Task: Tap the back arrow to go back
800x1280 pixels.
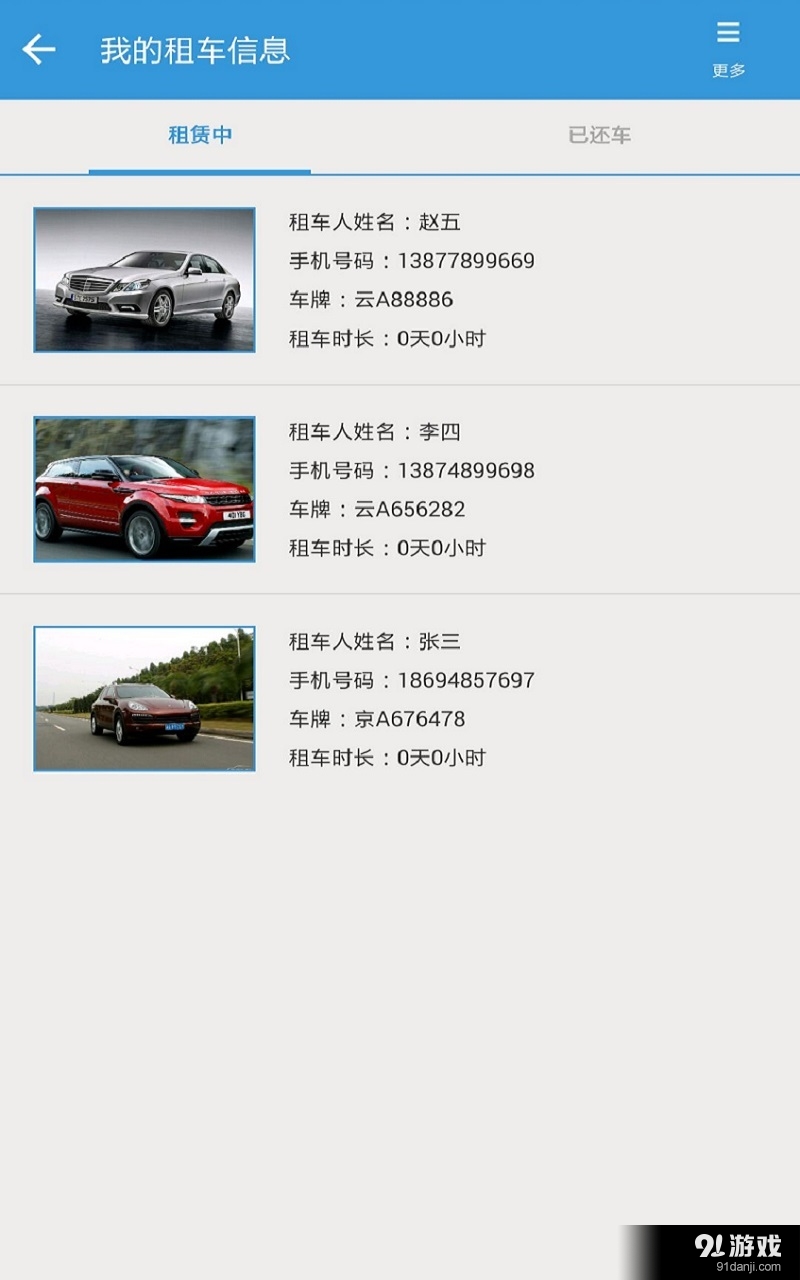Action: (38, 49)
